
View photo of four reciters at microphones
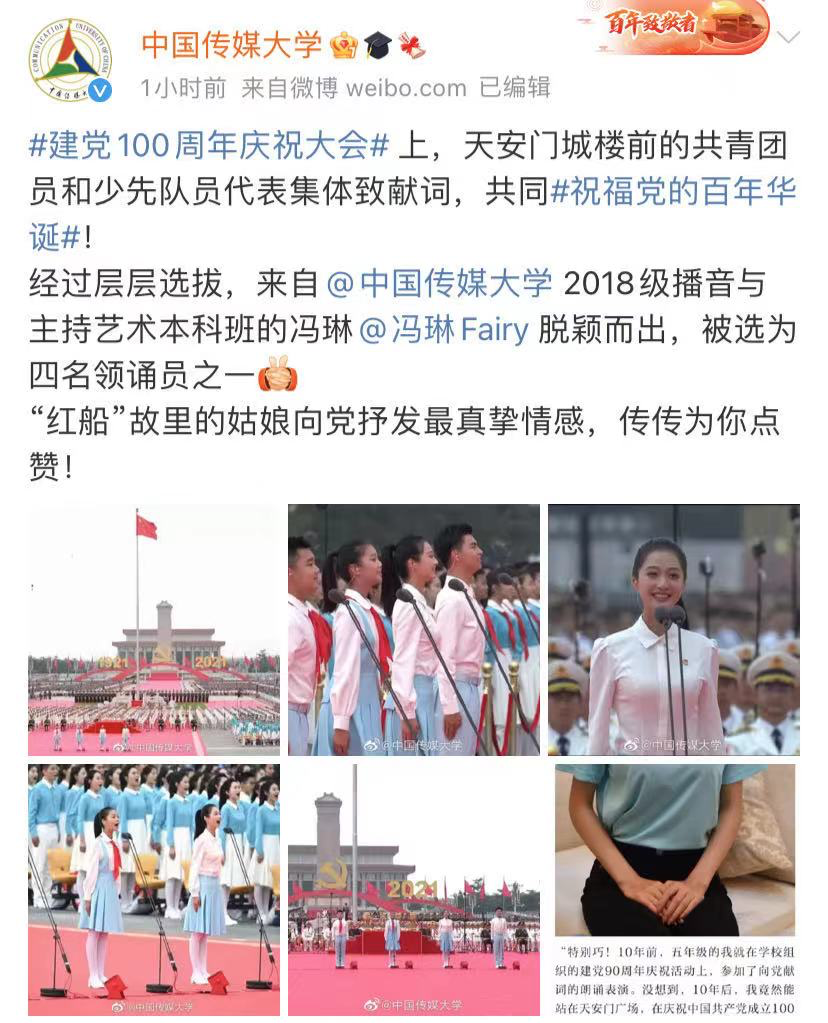coord(413,629)
